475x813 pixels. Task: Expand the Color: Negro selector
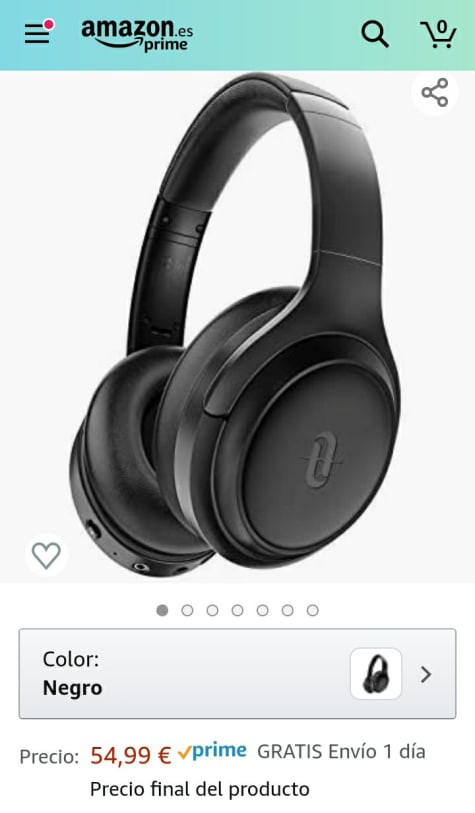pos(238,674)
